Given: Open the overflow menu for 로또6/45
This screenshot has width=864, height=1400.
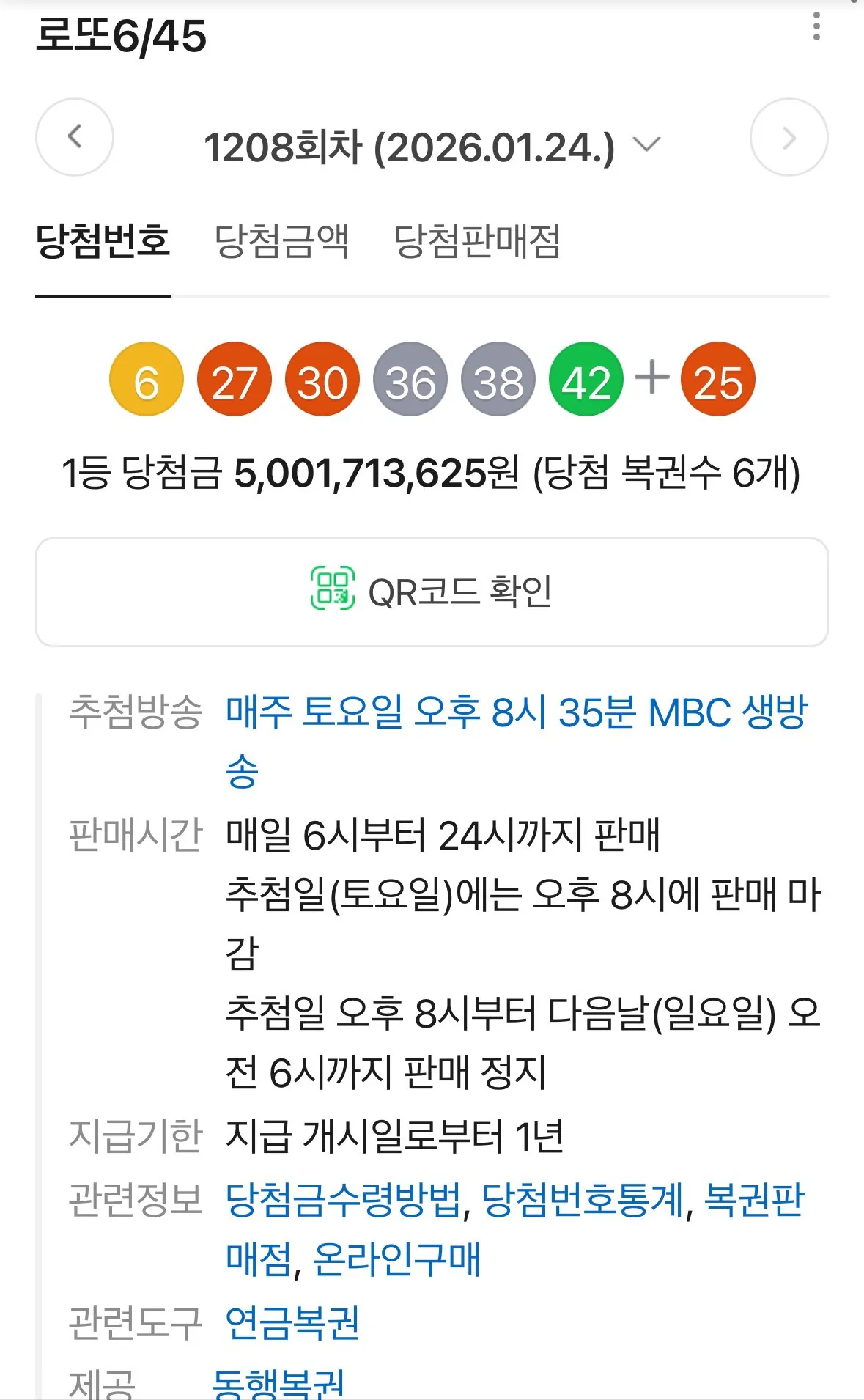Looking at the screenshot, I should pos(816,26).
